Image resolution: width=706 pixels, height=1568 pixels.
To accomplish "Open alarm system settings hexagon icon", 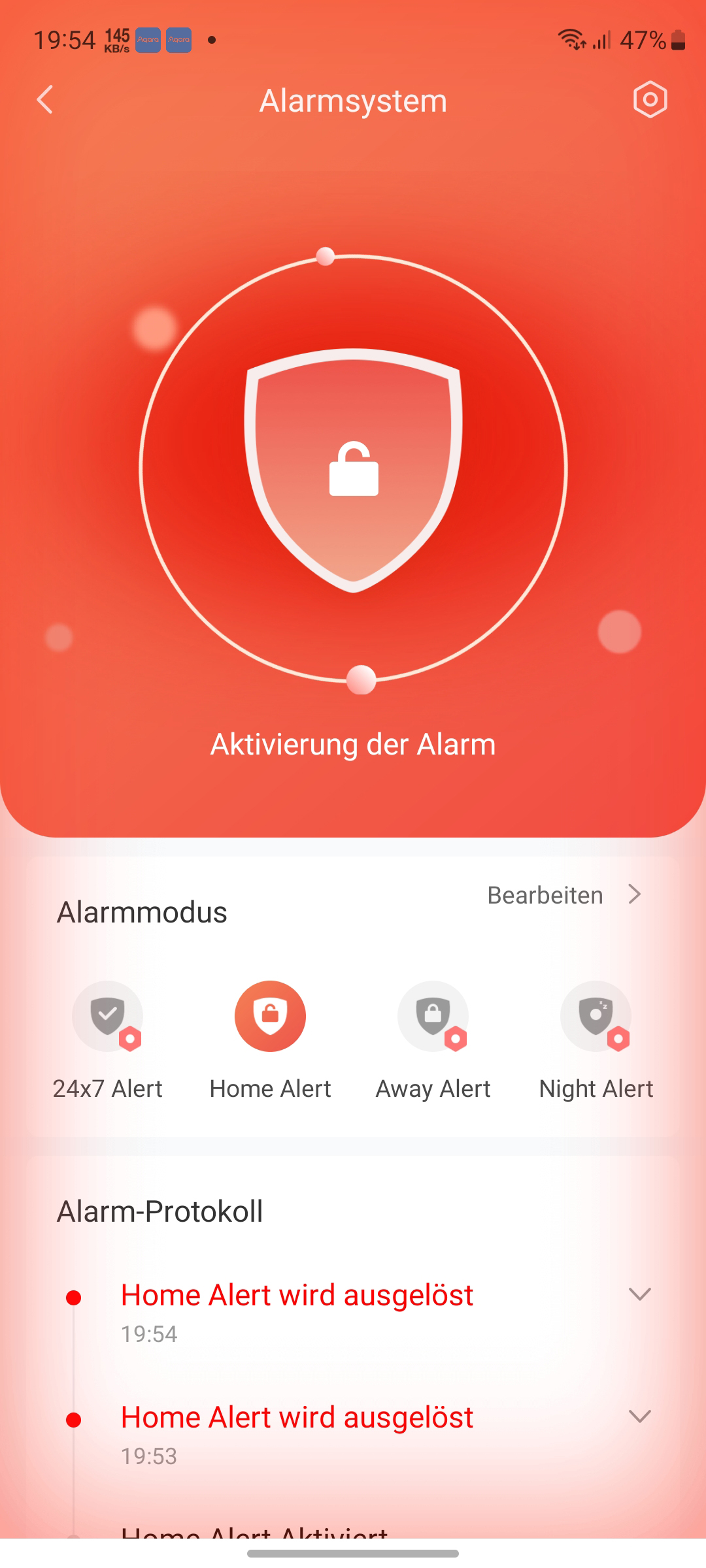I will pyautogui.click(x=650, y=100).
